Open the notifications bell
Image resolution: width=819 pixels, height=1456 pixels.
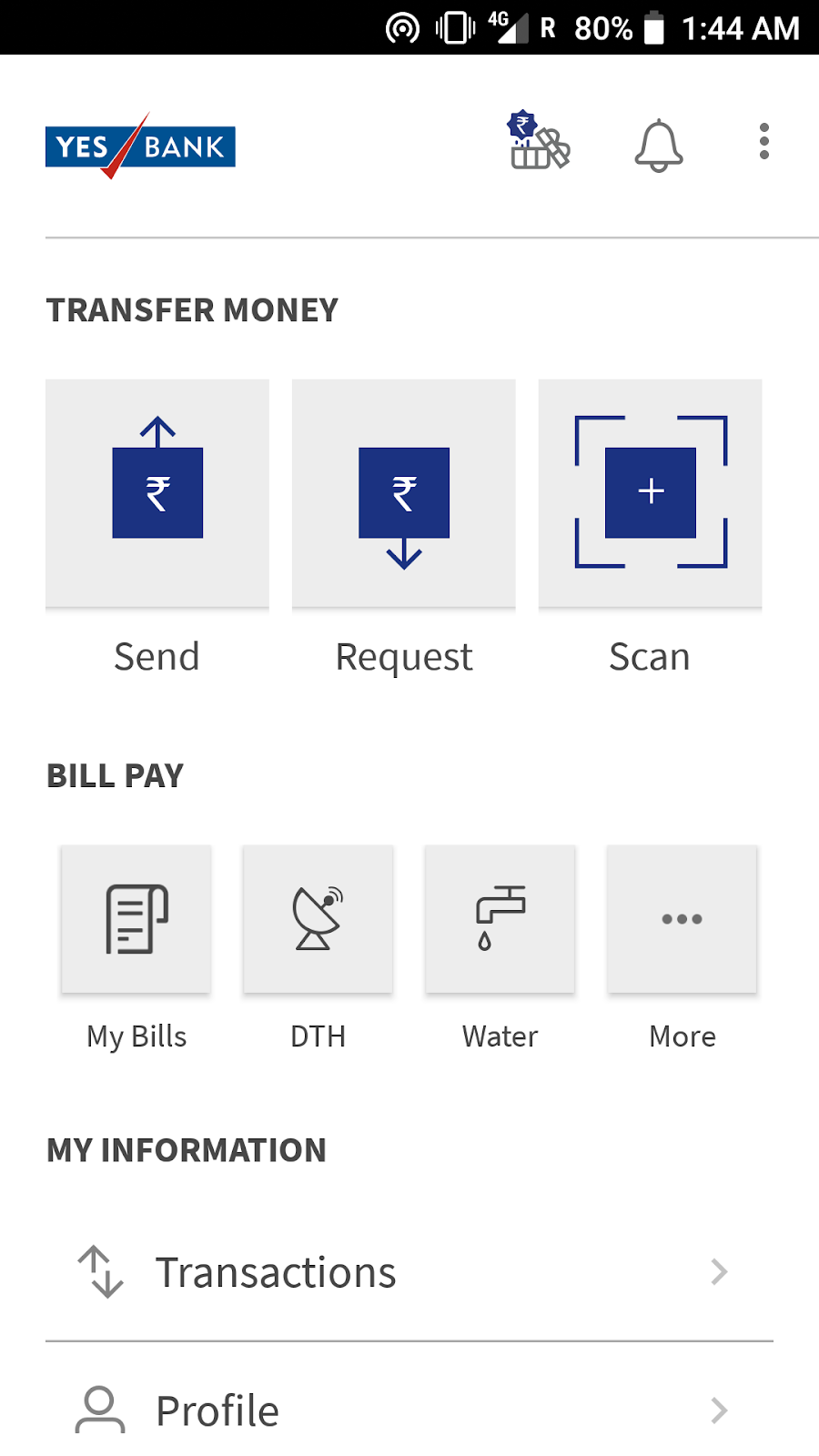coord(658,145)
